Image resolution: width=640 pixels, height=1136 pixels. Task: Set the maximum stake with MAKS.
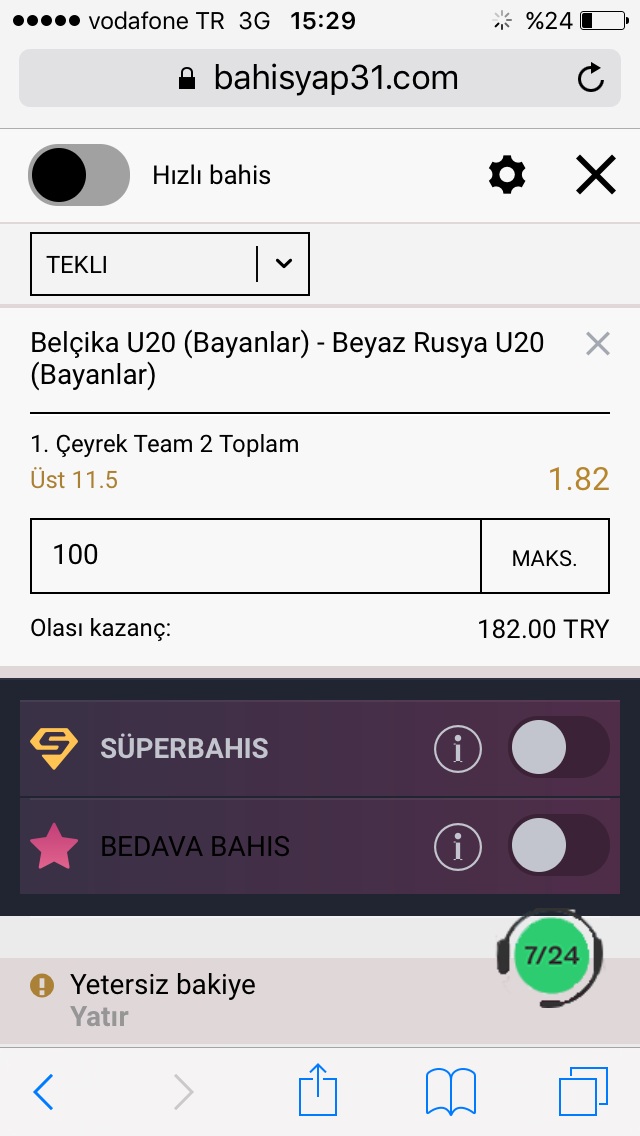point(545,556)
